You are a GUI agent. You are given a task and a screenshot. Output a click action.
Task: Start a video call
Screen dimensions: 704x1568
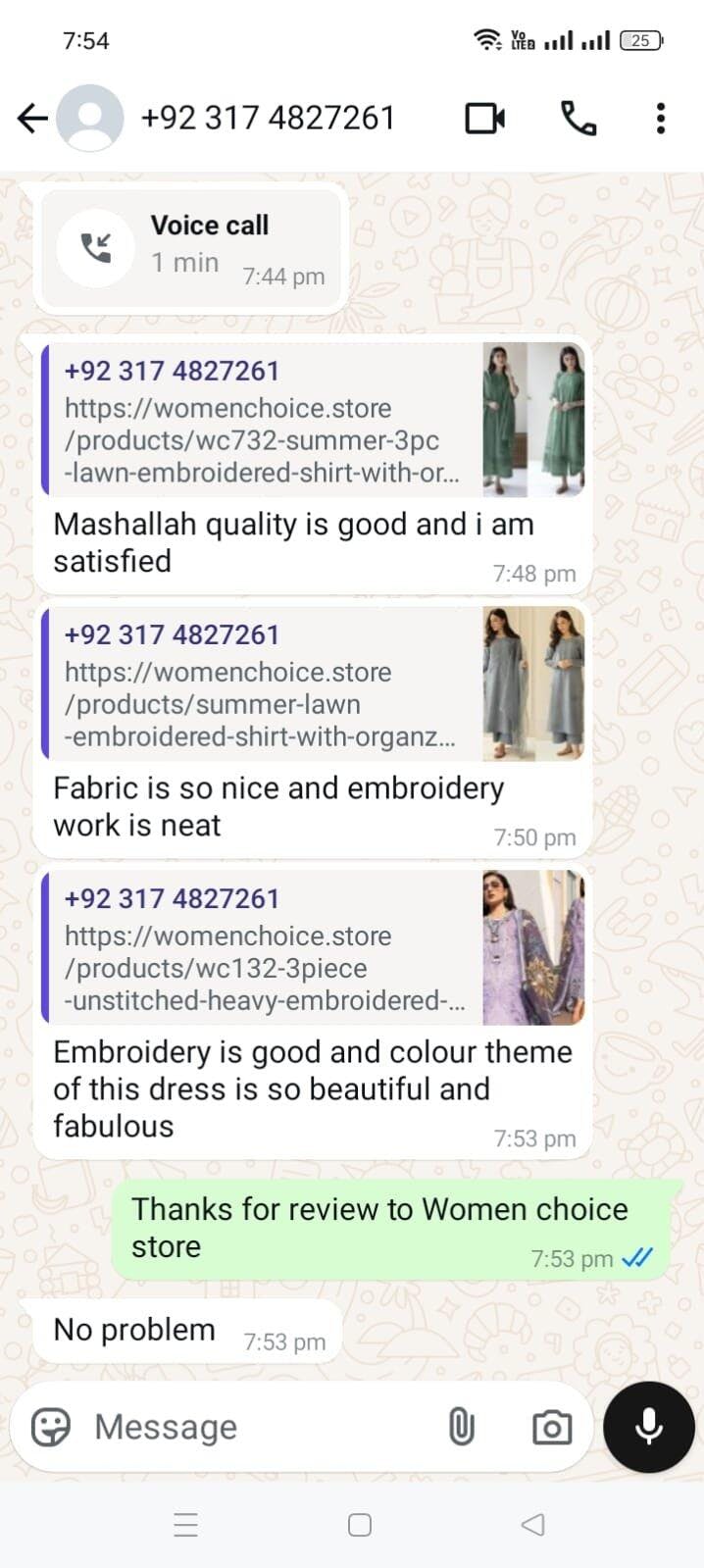click(484, 119)
